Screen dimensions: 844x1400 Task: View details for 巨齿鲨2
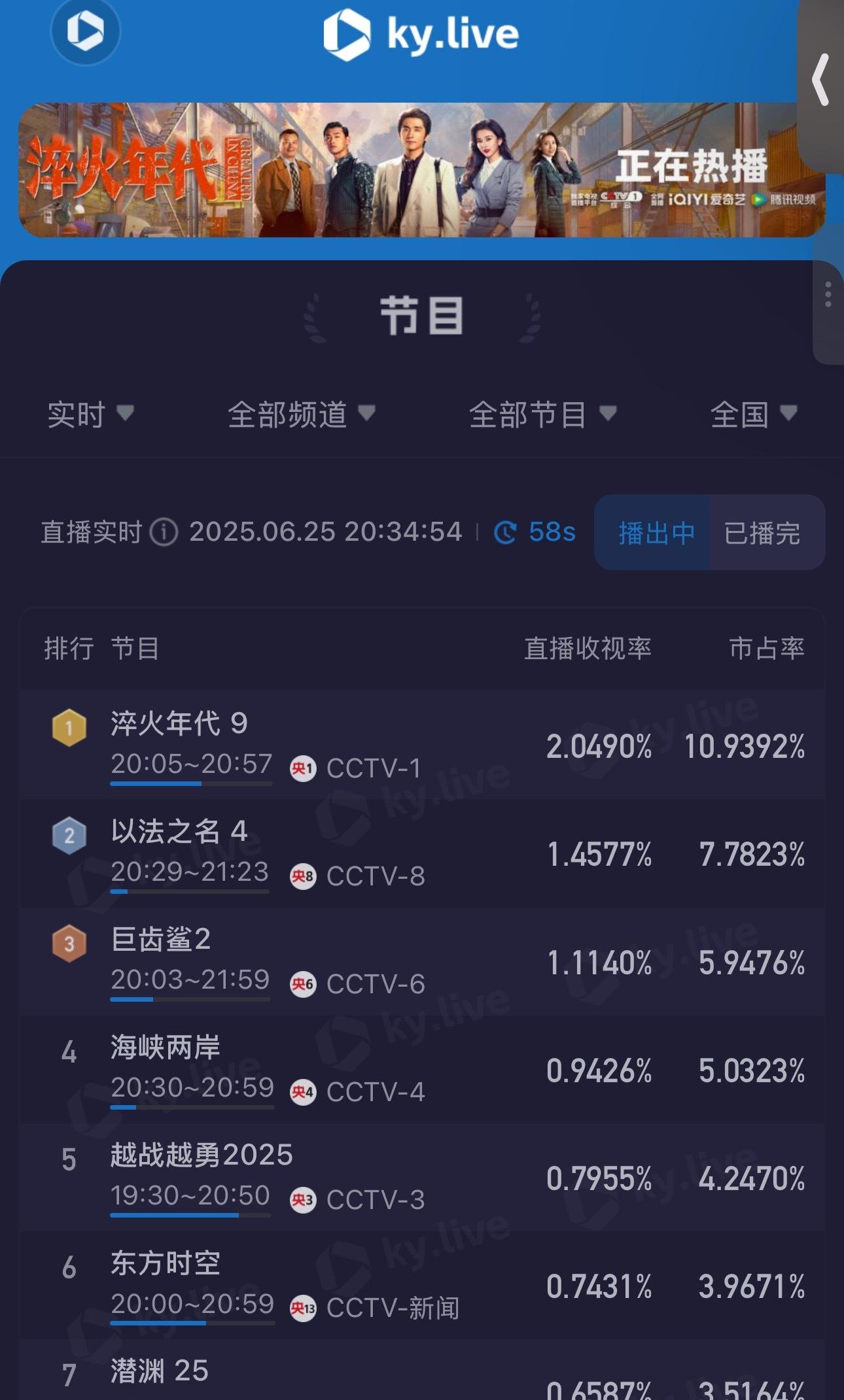point(422,961)
